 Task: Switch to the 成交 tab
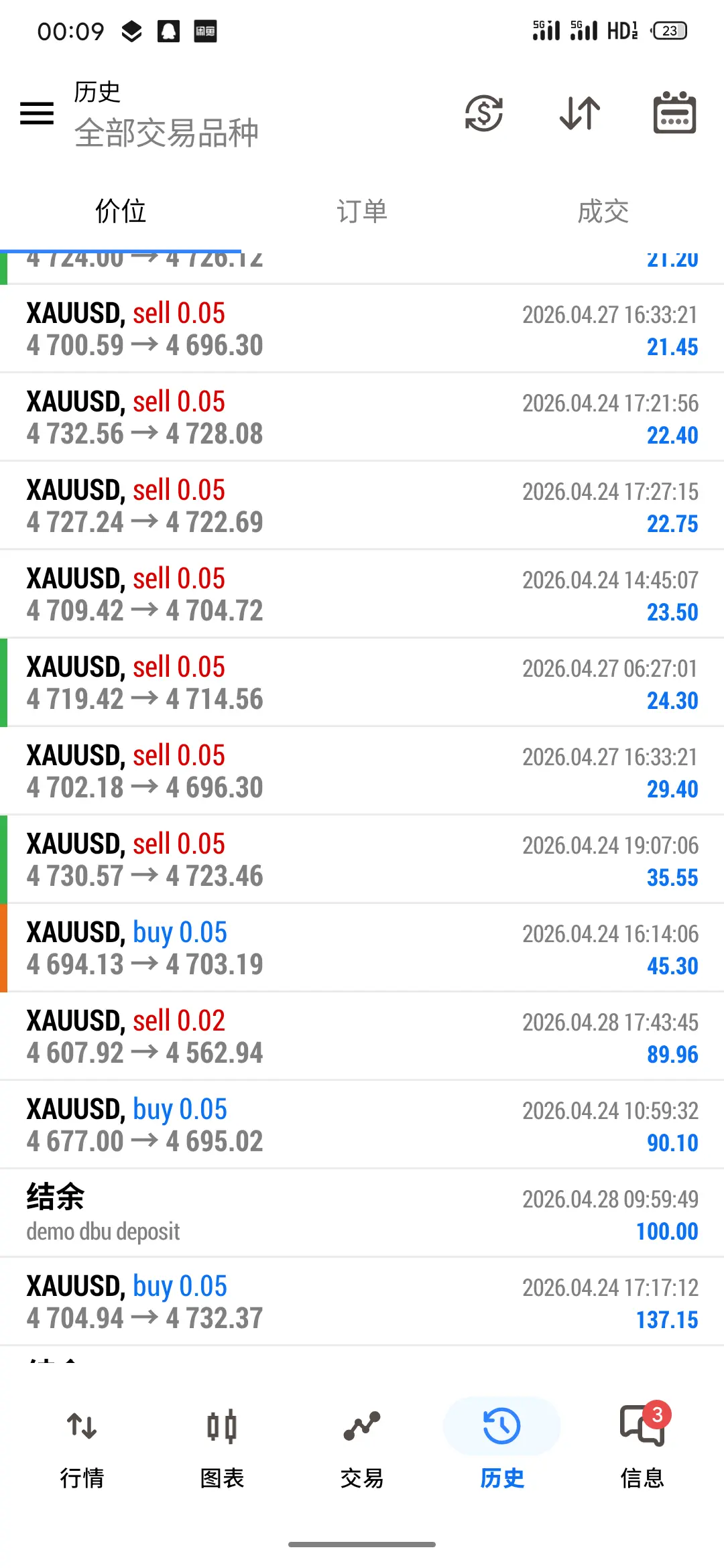(603, 211)
